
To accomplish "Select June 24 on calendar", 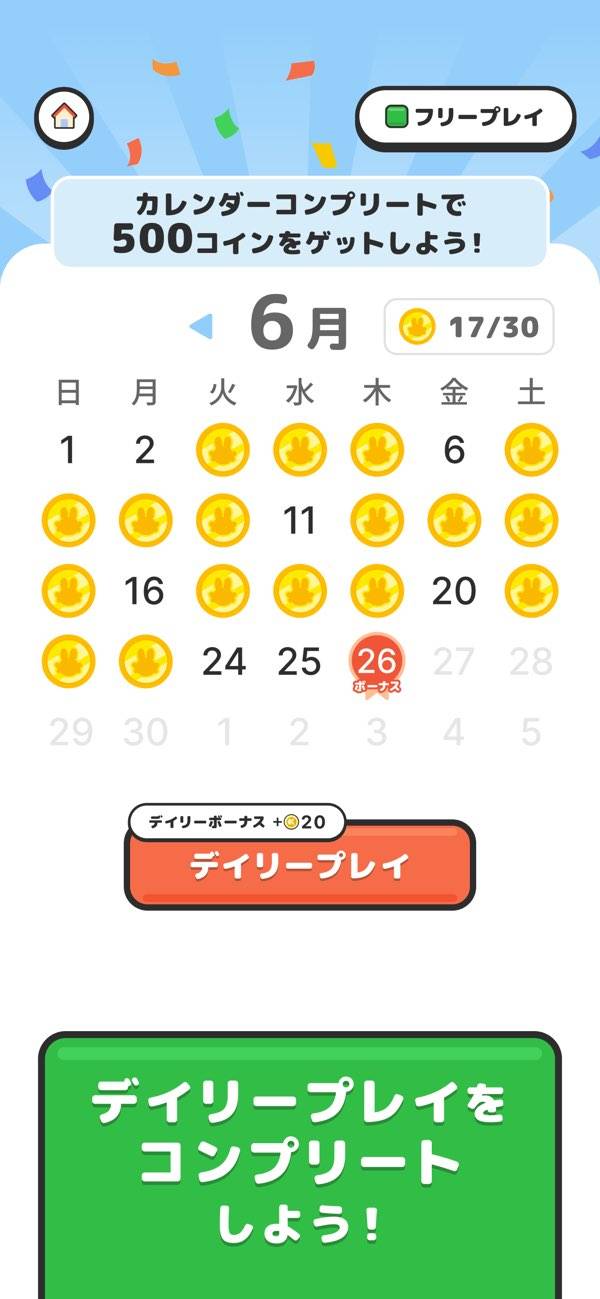I will [x=223, y=661].
